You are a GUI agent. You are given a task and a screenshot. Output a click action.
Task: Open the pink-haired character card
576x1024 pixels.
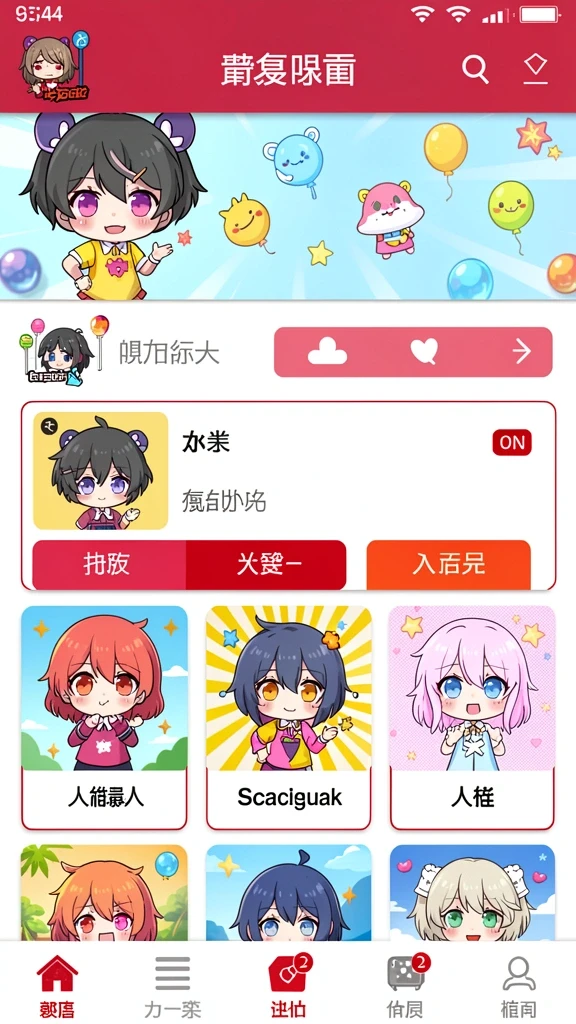tap(472, 718)
